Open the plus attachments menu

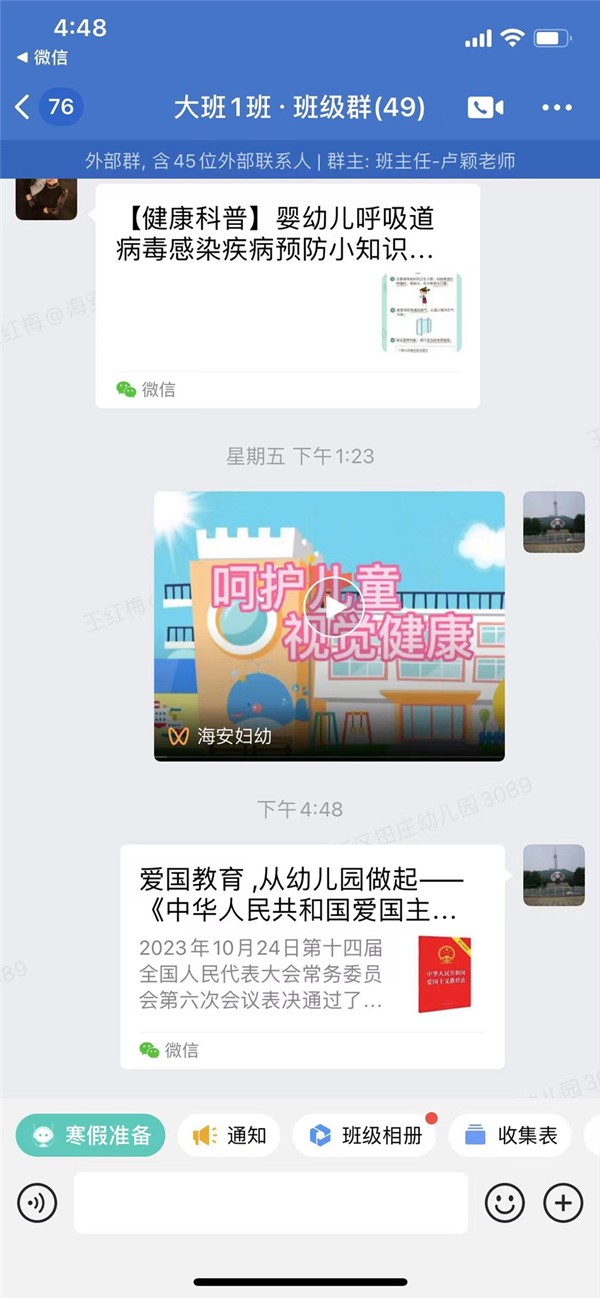(563, 1202)
